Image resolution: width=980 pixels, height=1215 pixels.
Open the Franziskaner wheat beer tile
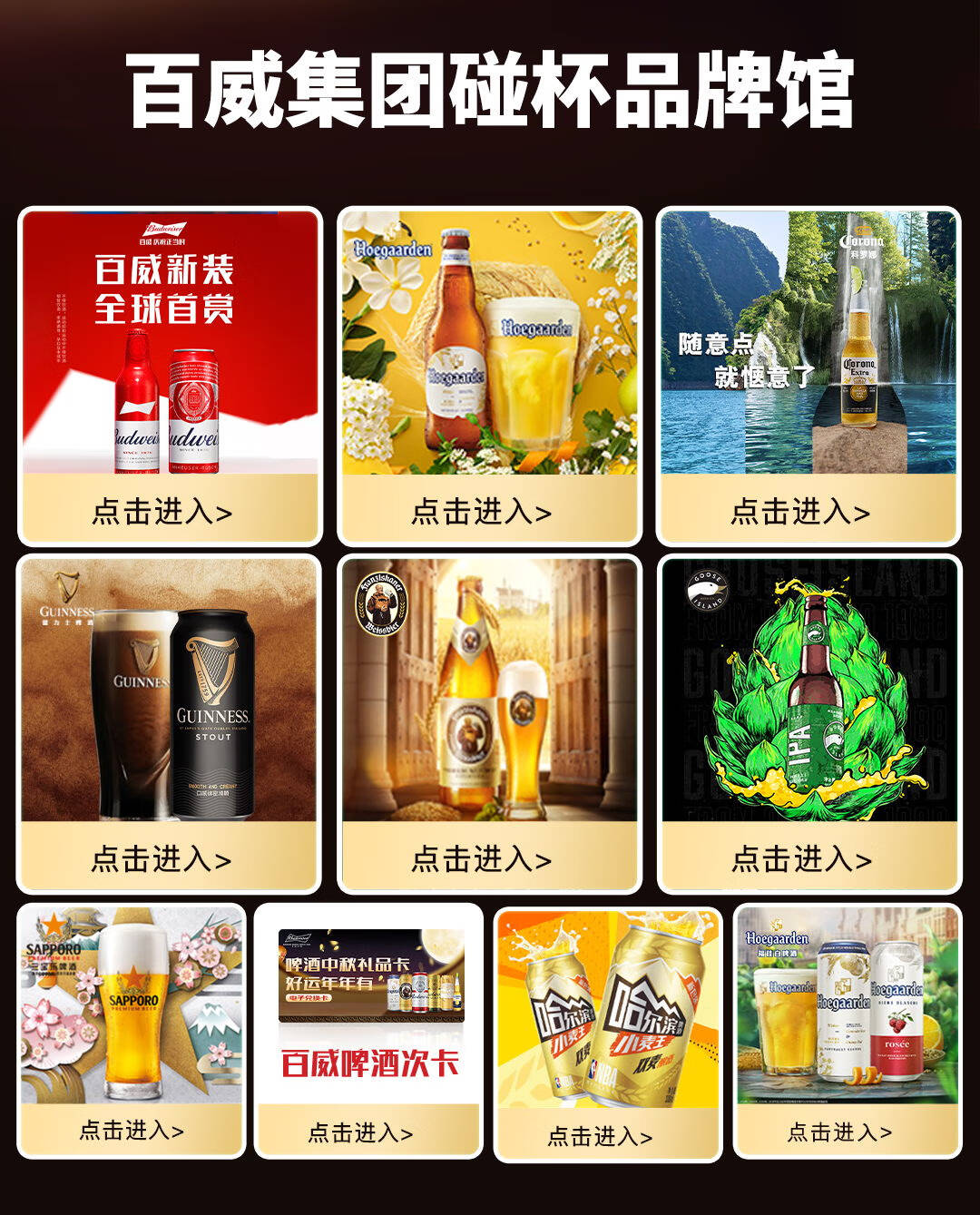click(489, 857)
